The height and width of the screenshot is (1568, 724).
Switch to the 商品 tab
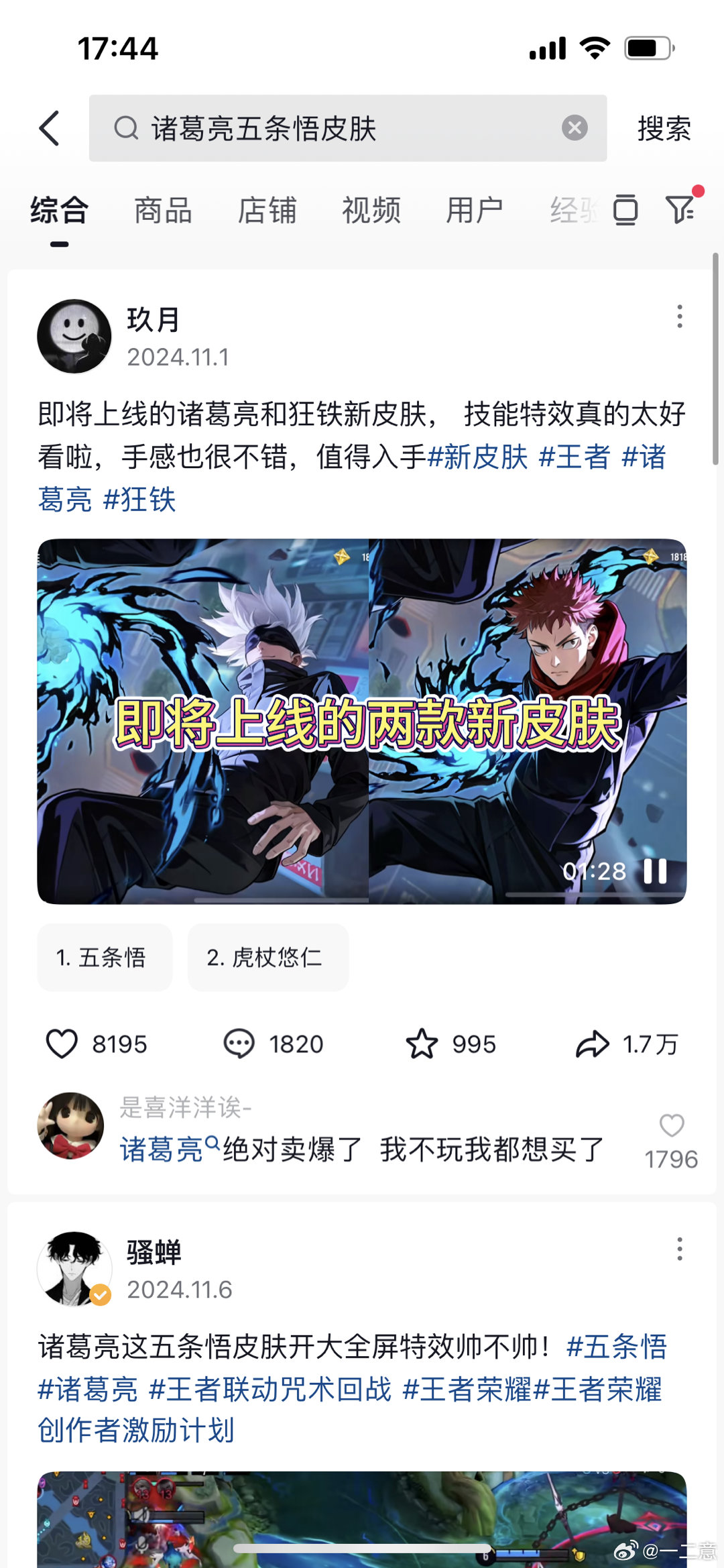click(x=163, y=211)
